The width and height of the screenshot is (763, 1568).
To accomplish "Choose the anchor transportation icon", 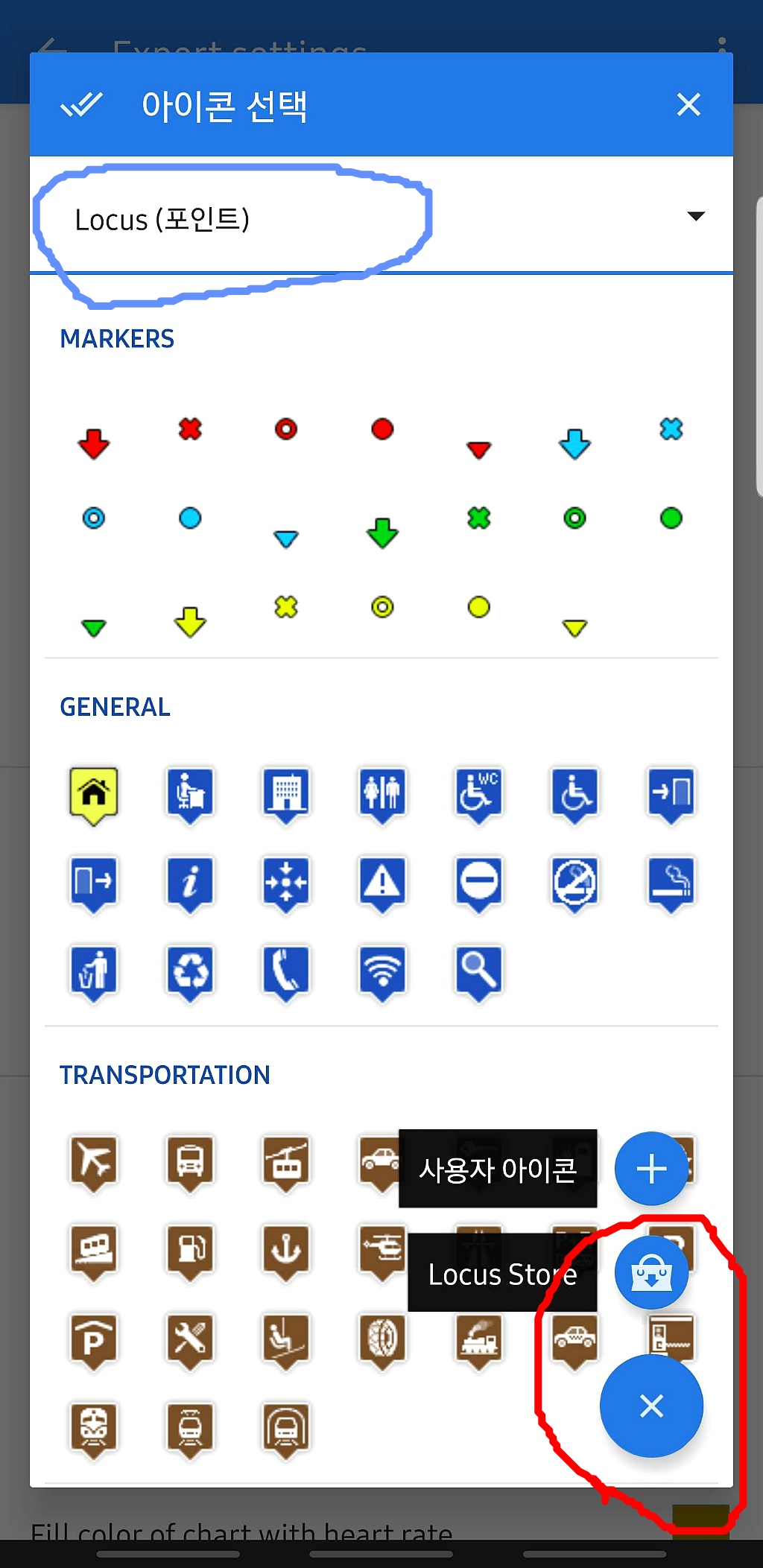I will coord(286,1250).
